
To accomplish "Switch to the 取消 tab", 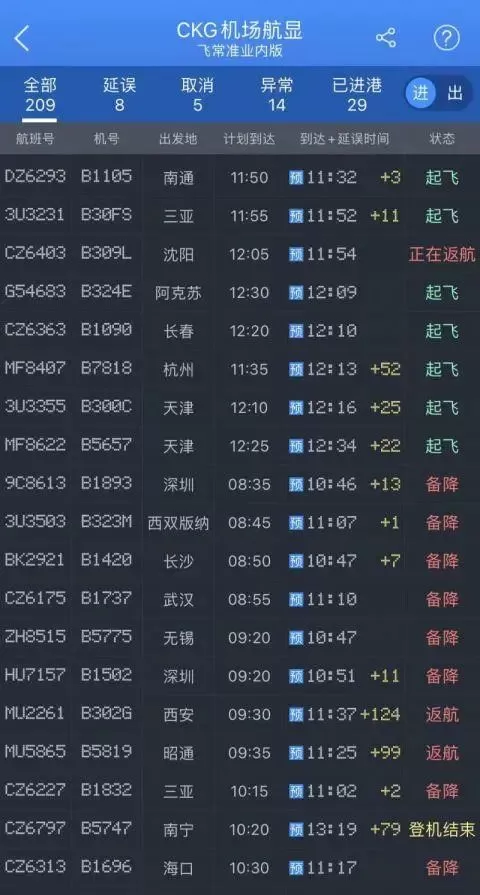I will click(x=197, y=95).
